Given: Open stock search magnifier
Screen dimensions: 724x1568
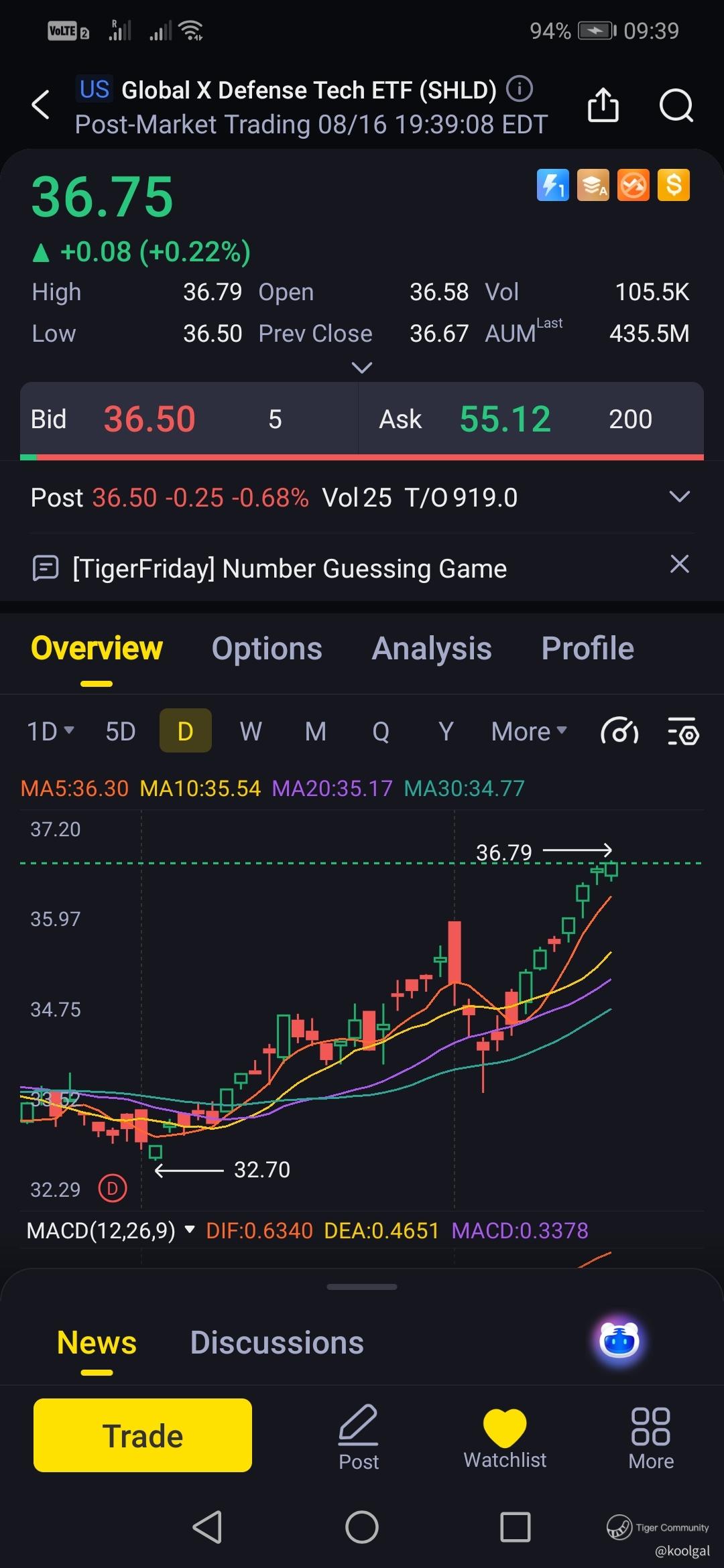Looking at the screenshot, I should tap(676, 105).
